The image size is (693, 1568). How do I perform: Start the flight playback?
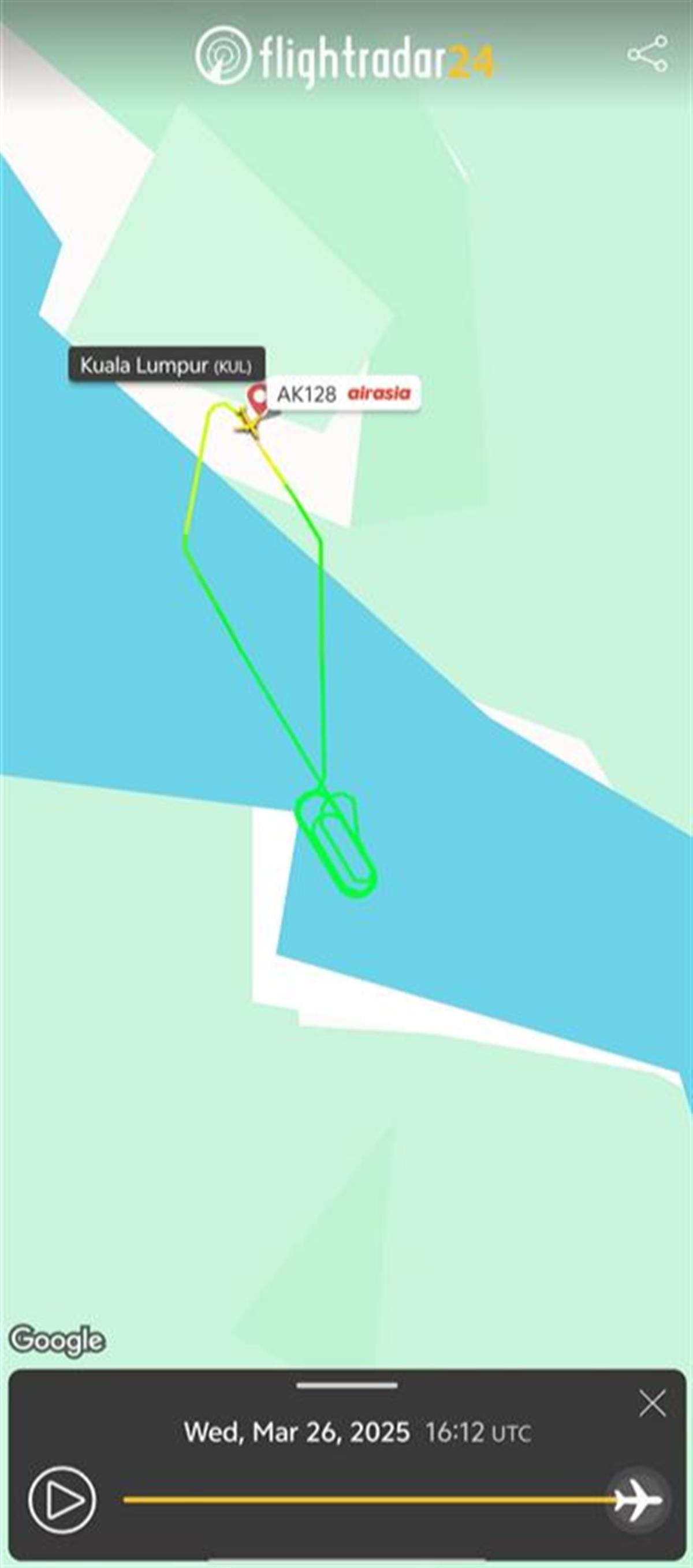tap(62, 1499)
